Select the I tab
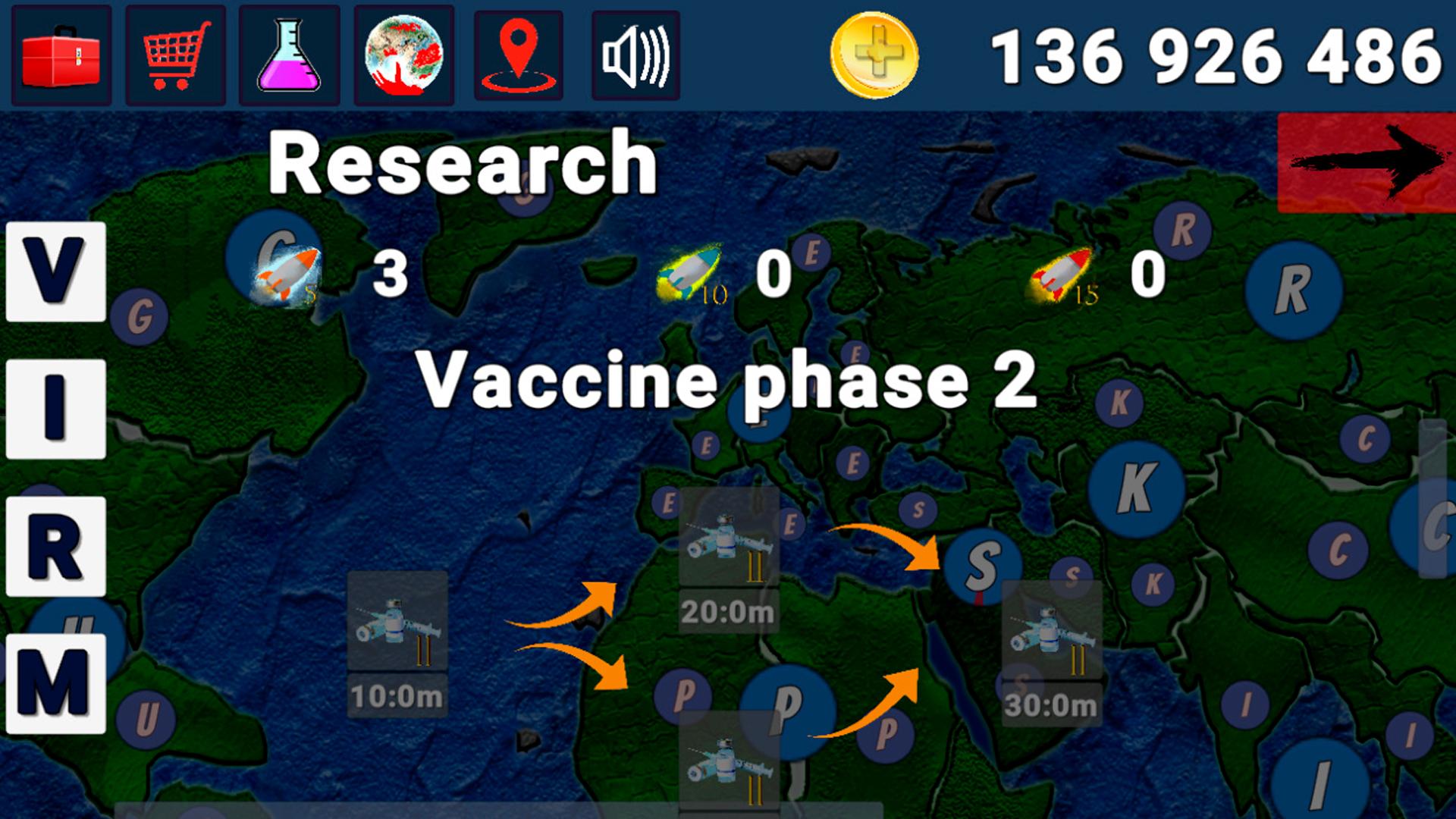The height and width of the screenshot is (819, 1456). tap(55, 409)
